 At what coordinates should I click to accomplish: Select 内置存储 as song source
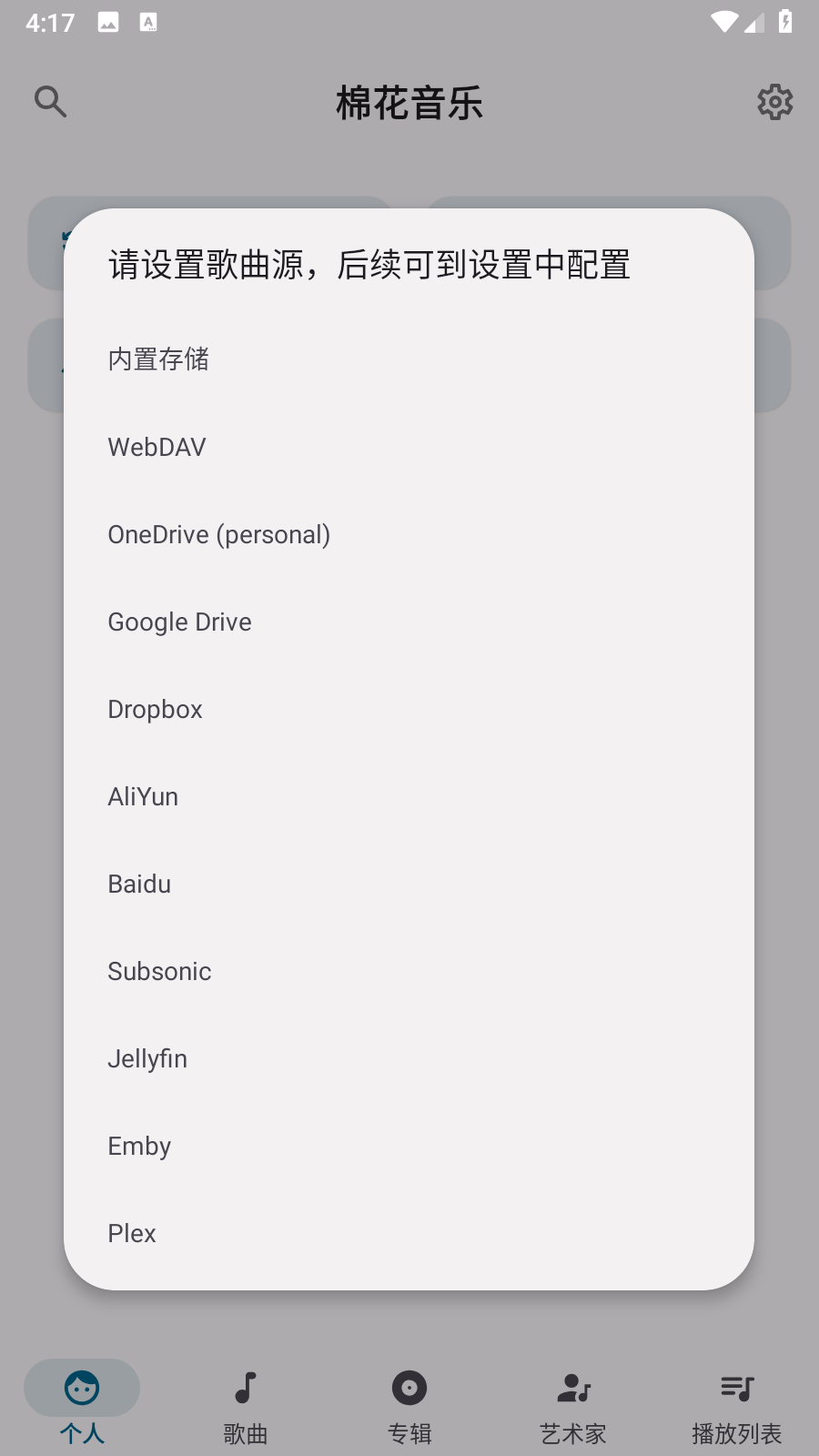coord(158,359)
